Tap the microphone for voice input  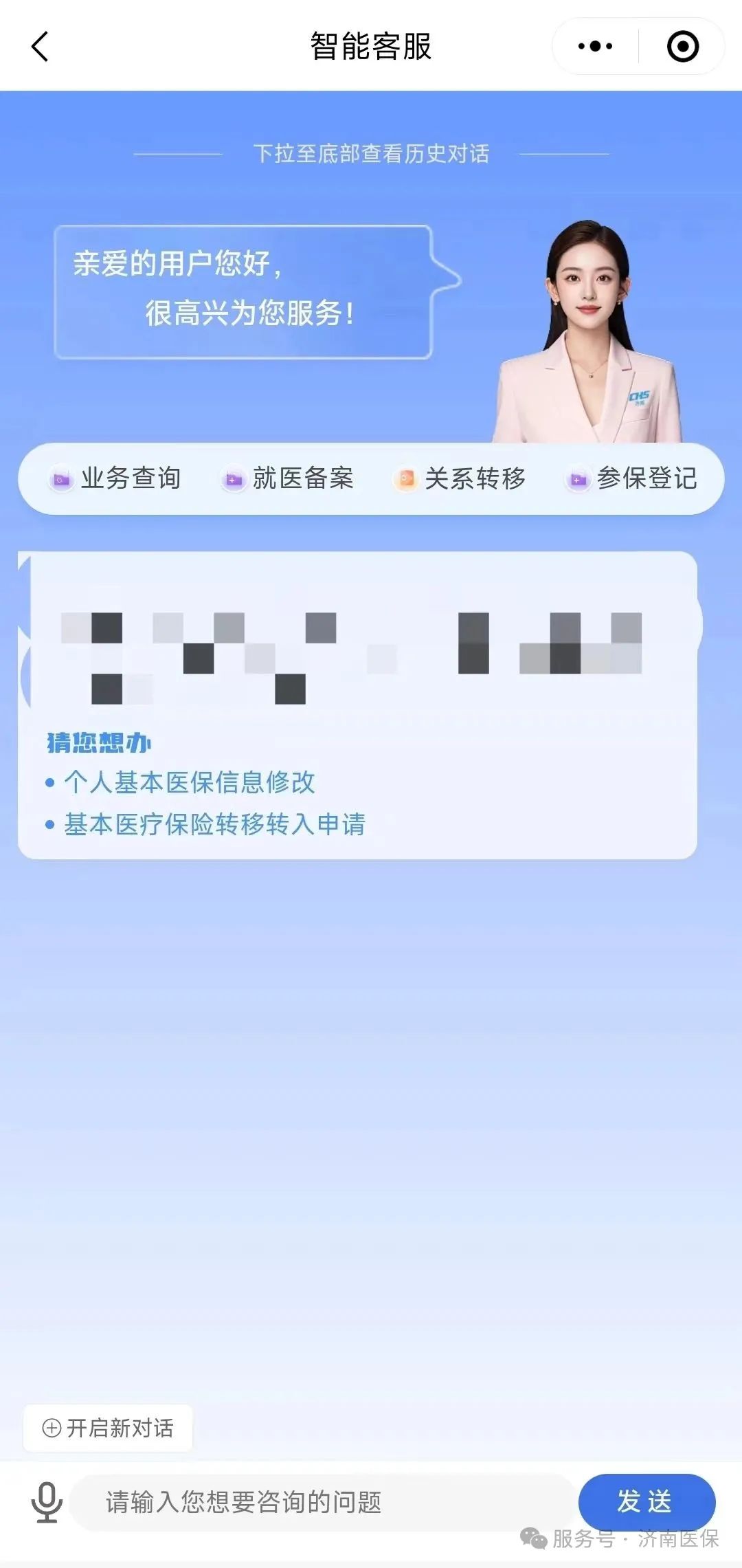(x=47, y=1502)
